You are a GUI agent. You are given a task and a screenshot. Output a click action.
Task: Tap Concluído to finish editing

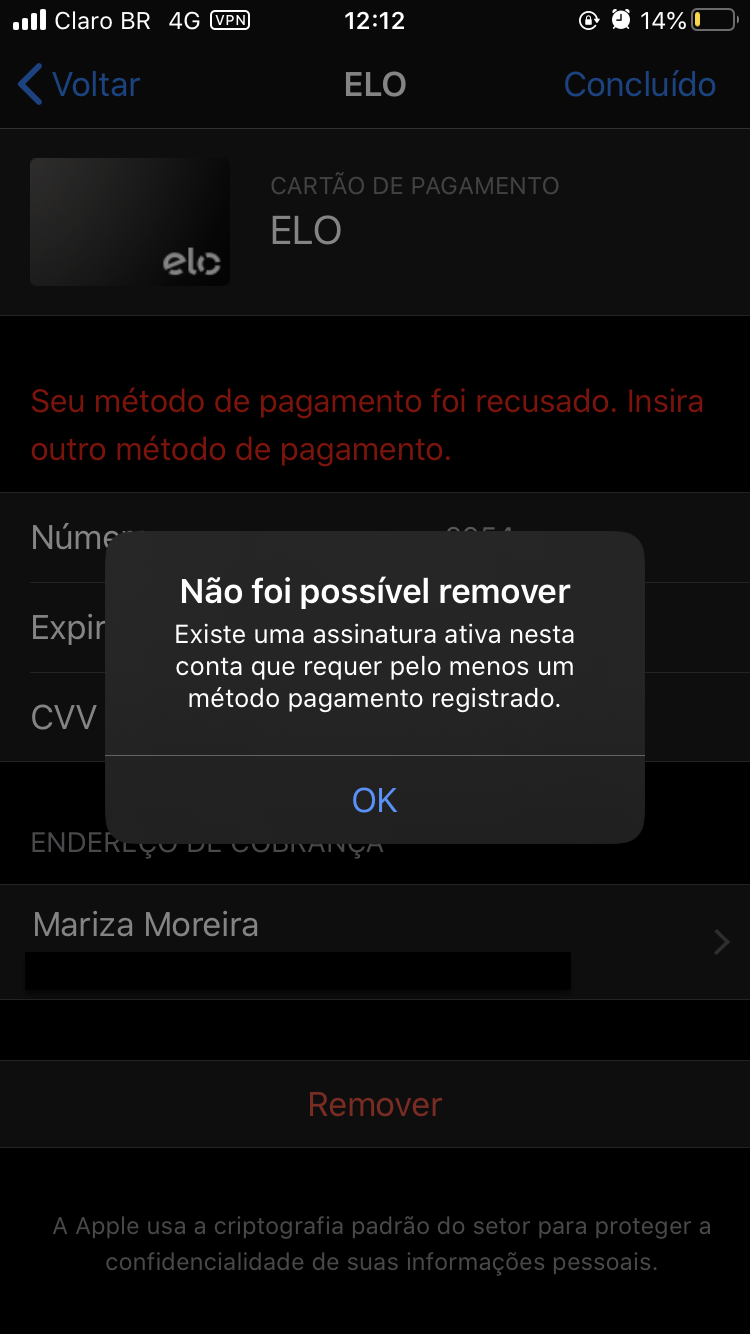click(x=639, y=85)
